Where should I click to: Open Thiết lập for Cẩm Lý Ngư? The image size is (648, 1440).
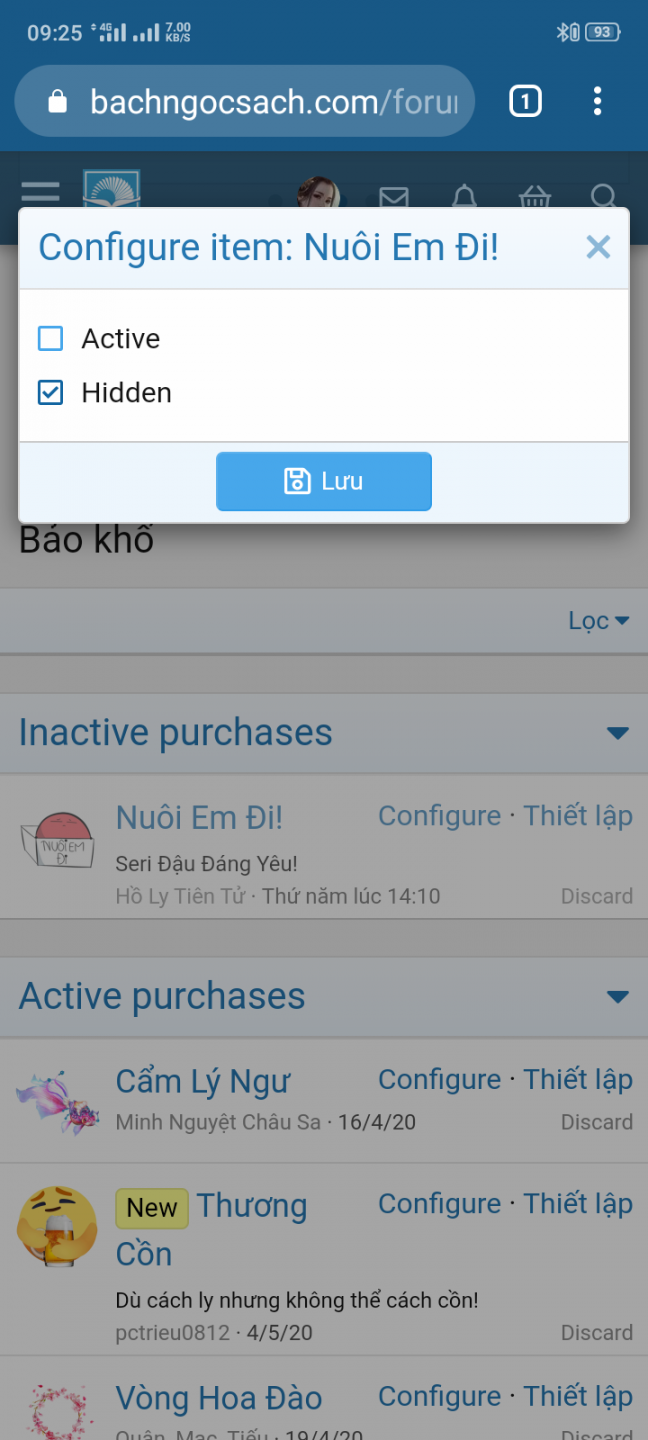(x=578, y=1080)
